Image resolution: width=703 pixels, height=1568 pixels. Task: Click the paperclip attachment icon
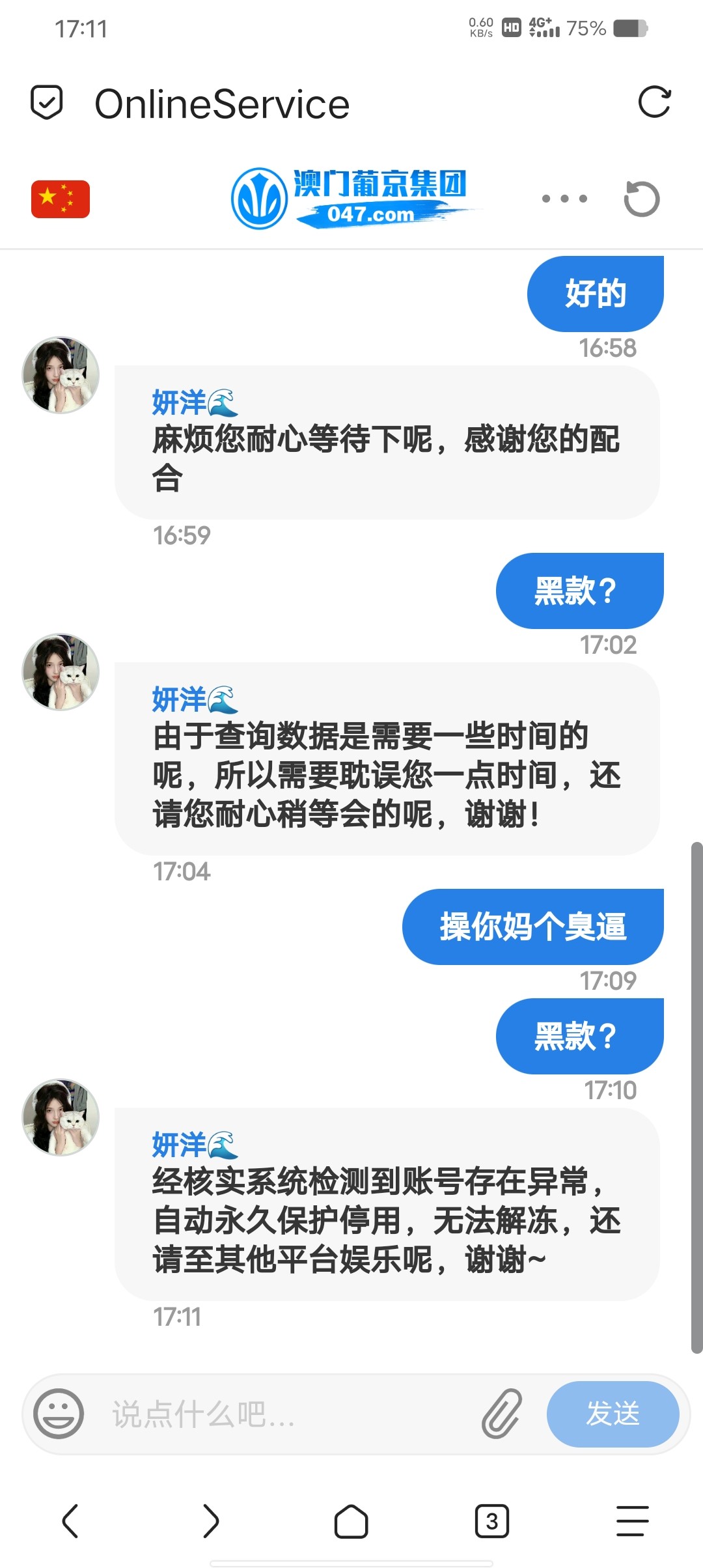tap(501, 1413)
